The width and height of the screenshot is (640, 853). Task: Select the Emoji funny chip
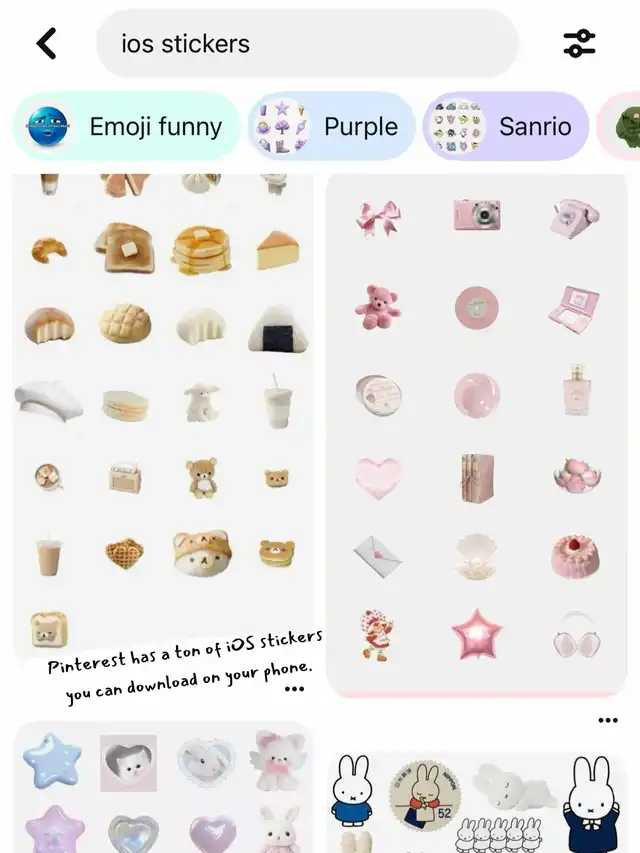pyautogui.click(x=126, y=126)
